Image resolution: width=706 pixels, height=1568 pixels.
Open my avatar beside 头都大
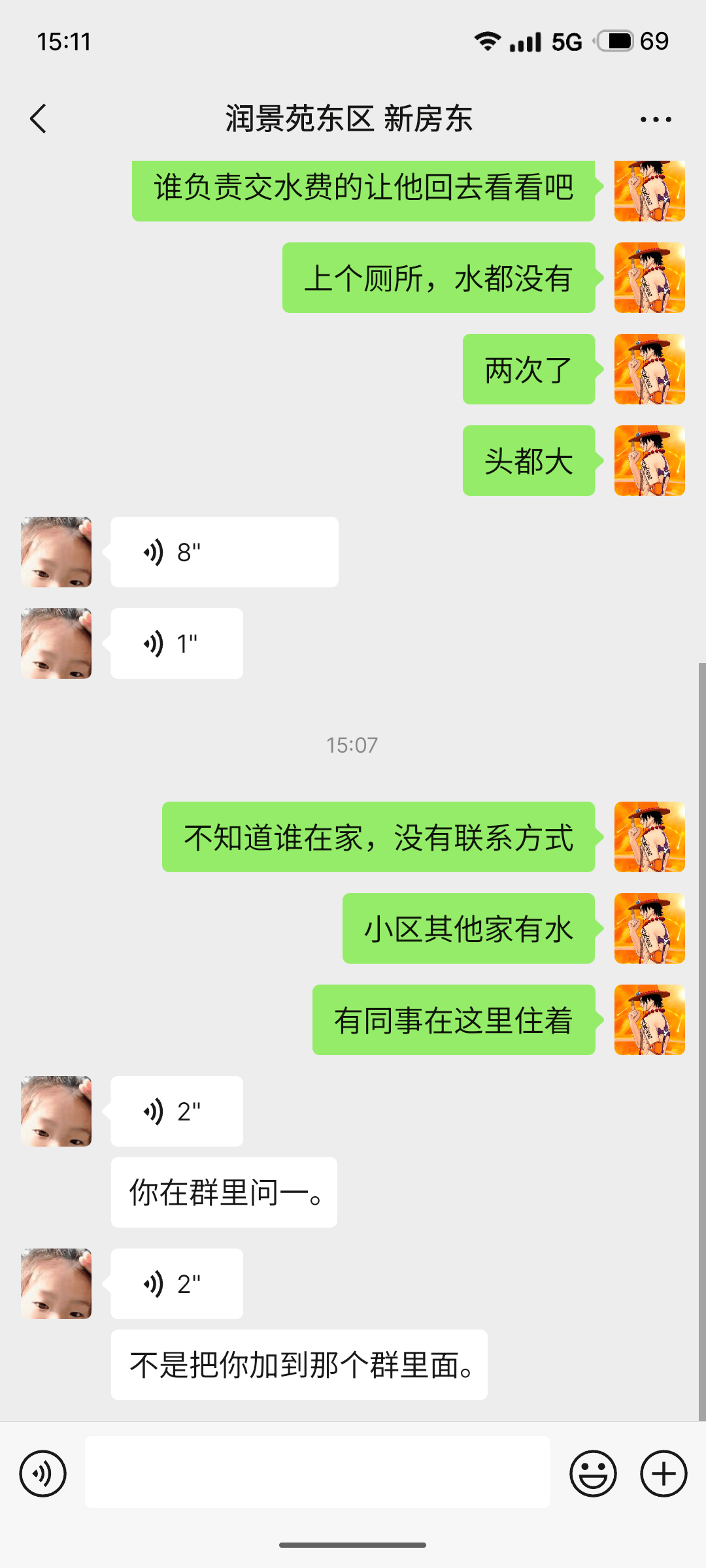(x=649, y=461)
